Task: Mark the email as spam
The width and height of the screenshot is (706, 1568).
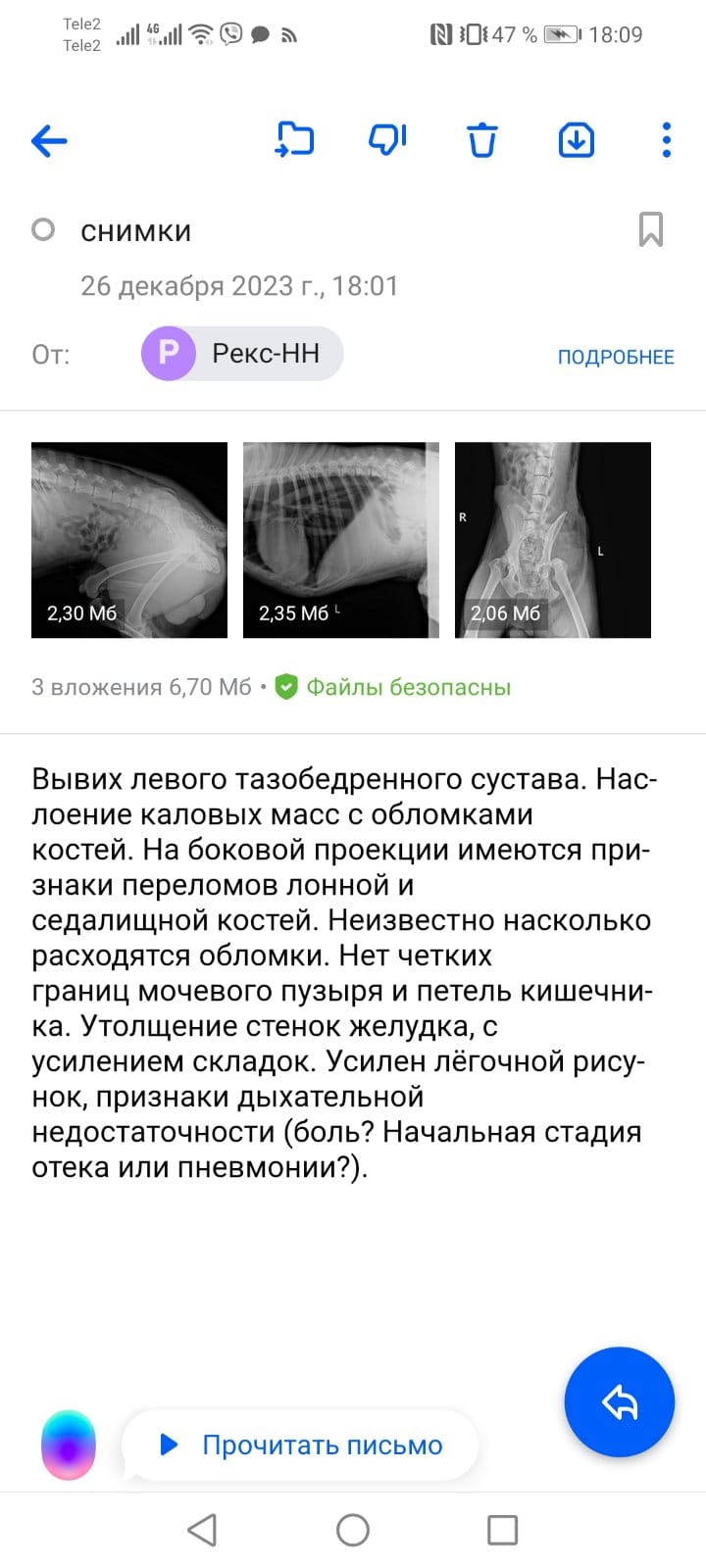Action: point(387,140)
